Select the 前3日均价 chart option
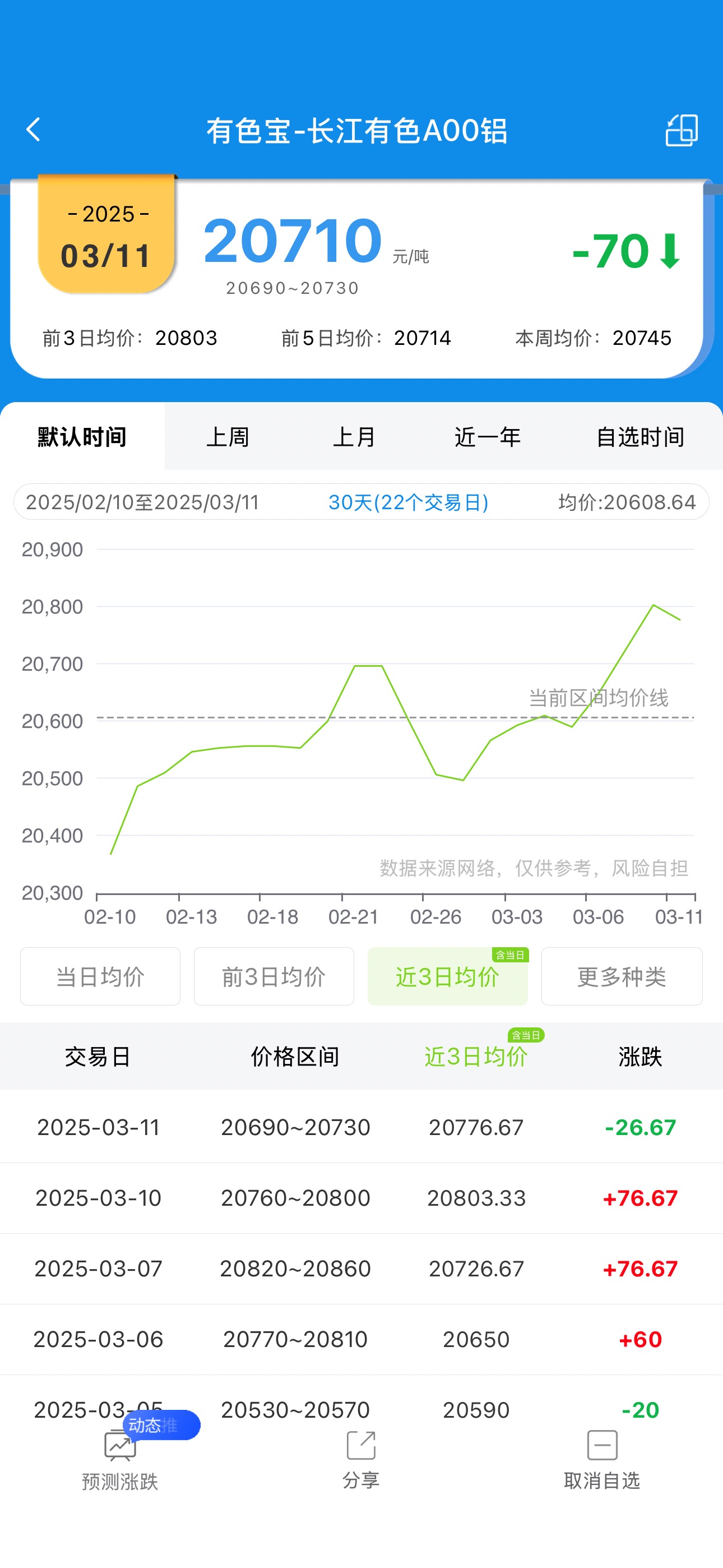The width and height of the screenshot is (723, 1568). coord(274,976)
